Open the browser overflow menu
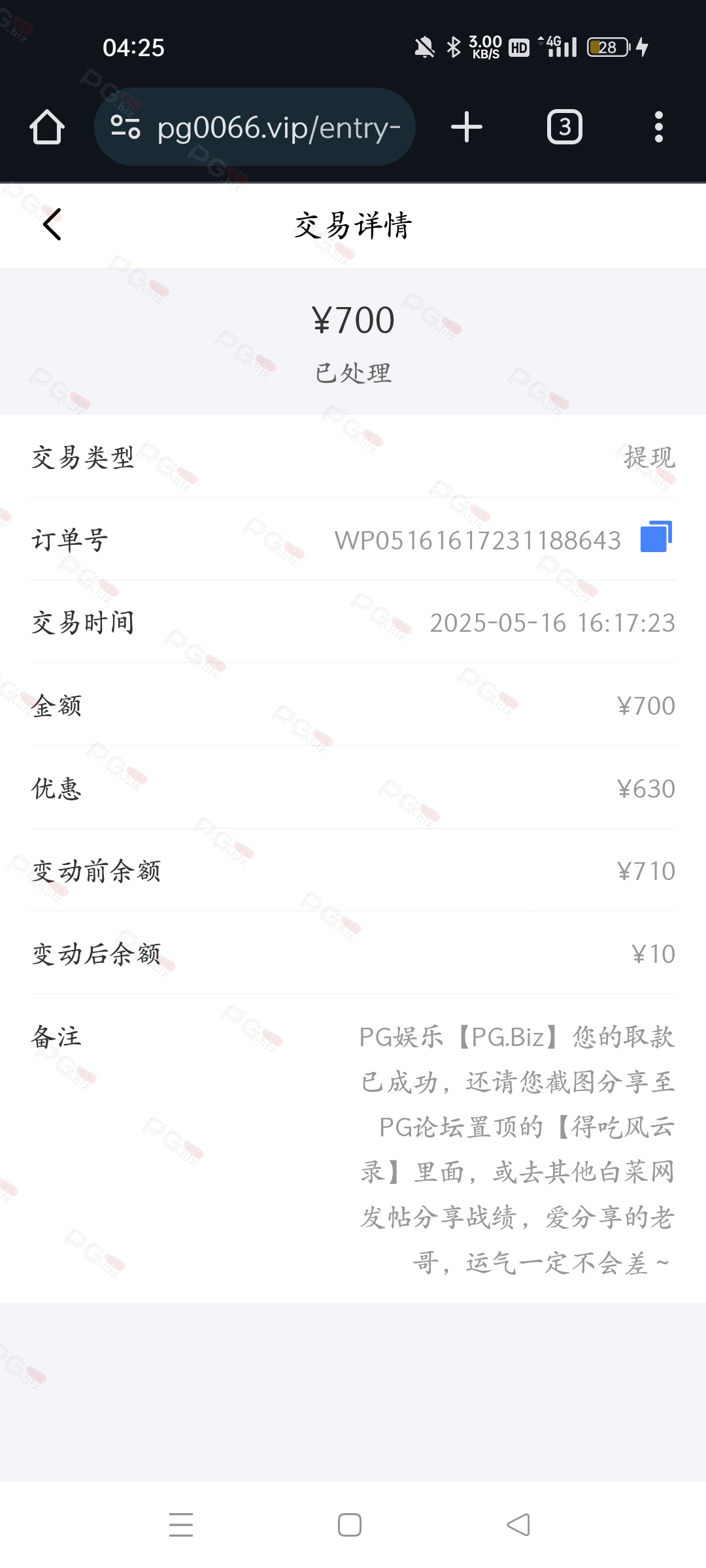 [x=659, y=127]
